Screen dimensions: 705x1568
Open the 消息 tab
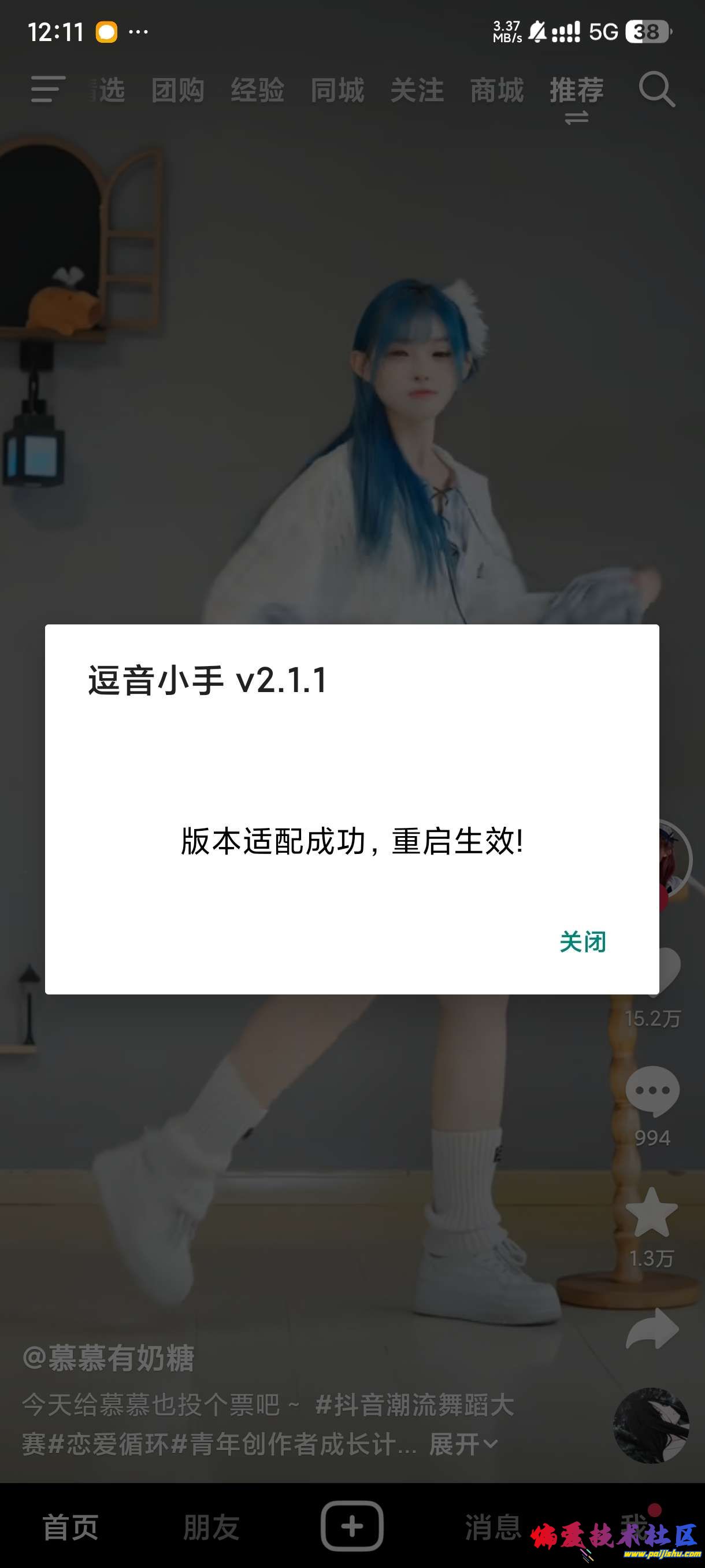pos(493,1527)
